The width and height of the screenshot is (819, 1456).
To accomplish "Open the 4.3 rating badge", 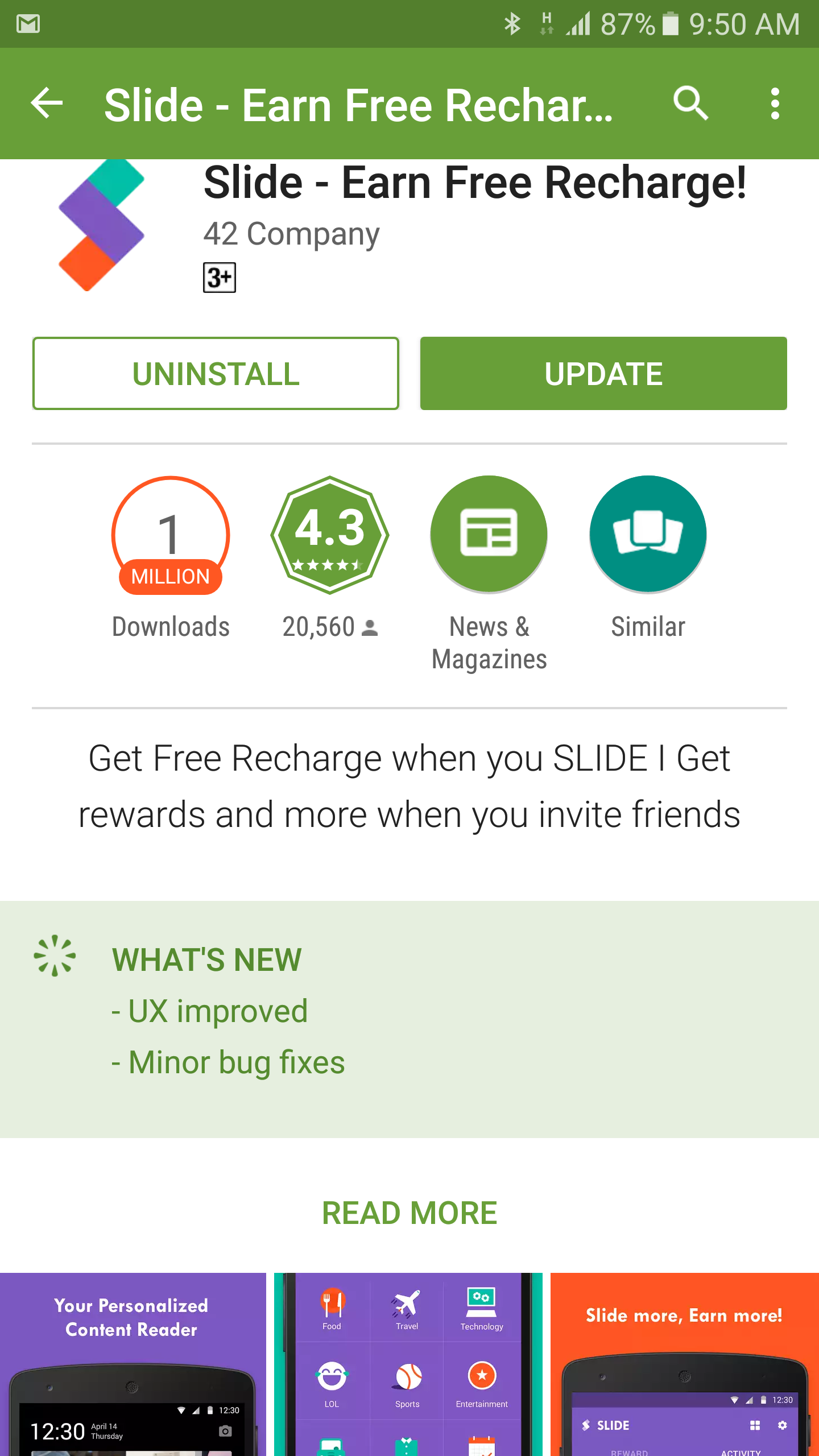I will point(330,535).
